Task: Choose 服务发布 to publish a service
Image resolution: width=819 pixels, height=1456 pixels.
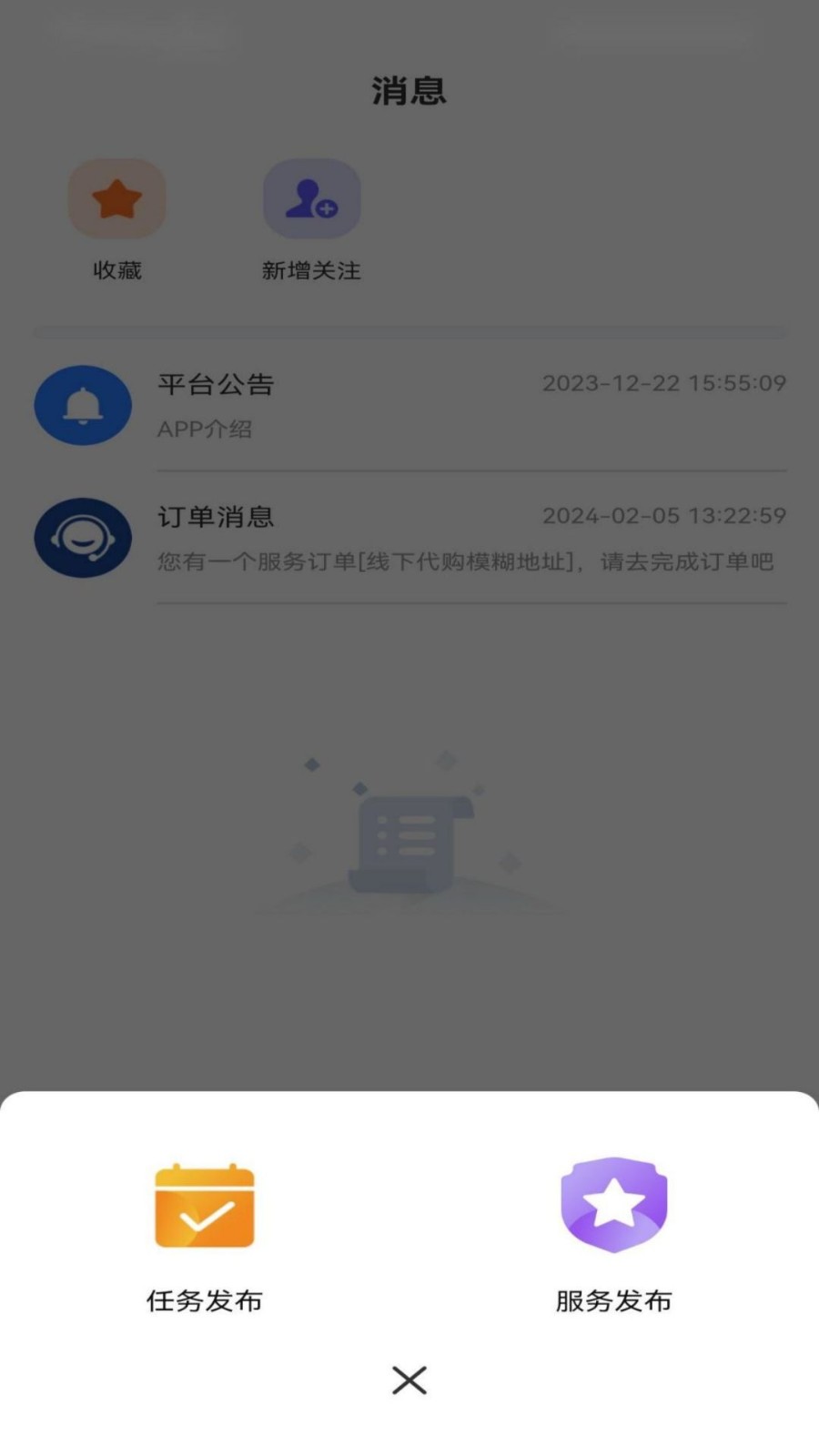Action: click(x=612, y=1301)
